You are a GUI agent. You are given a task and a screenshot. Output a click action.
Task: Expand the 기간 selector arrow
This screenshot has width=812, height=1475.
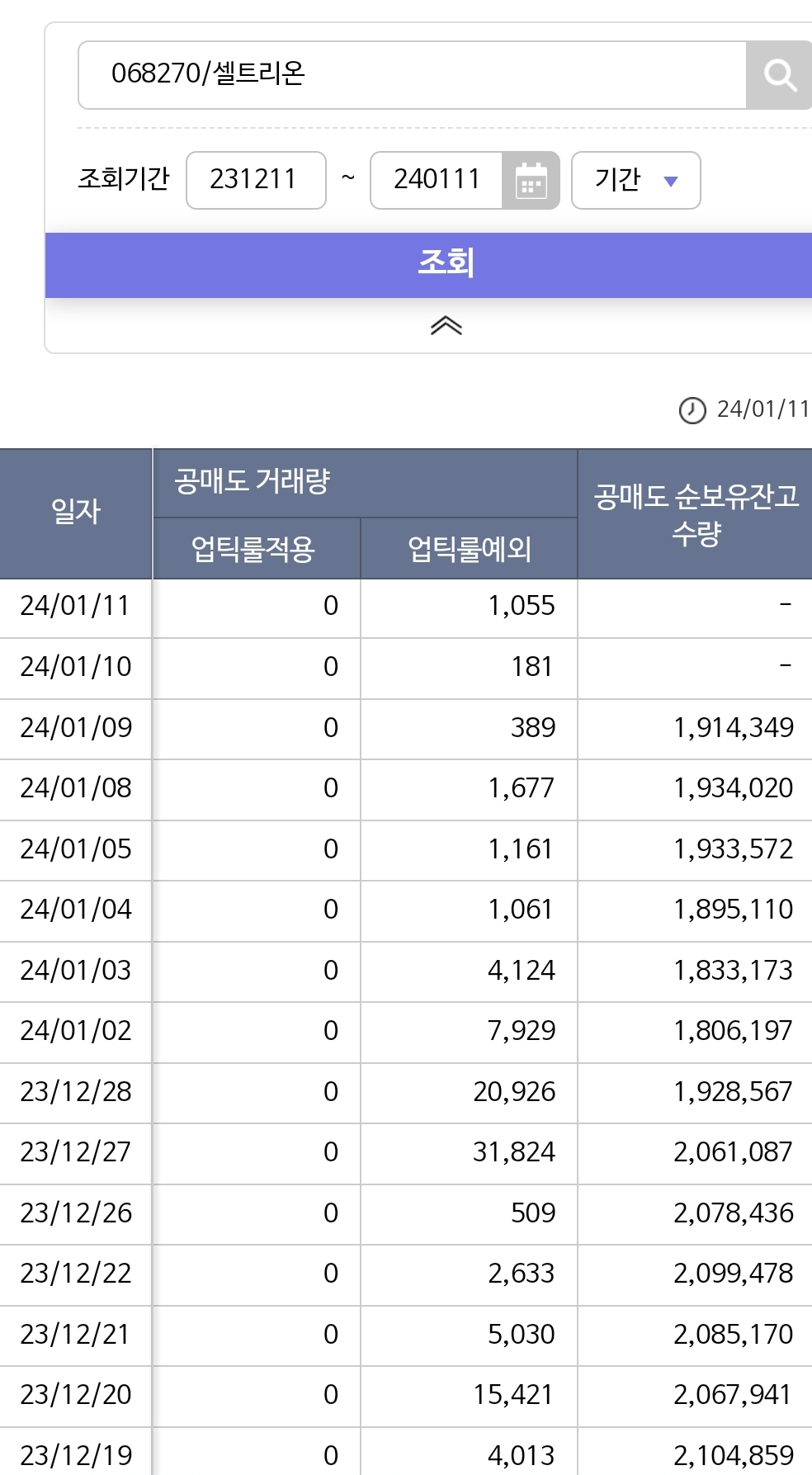pyautogui.click(x=673, y=181)
